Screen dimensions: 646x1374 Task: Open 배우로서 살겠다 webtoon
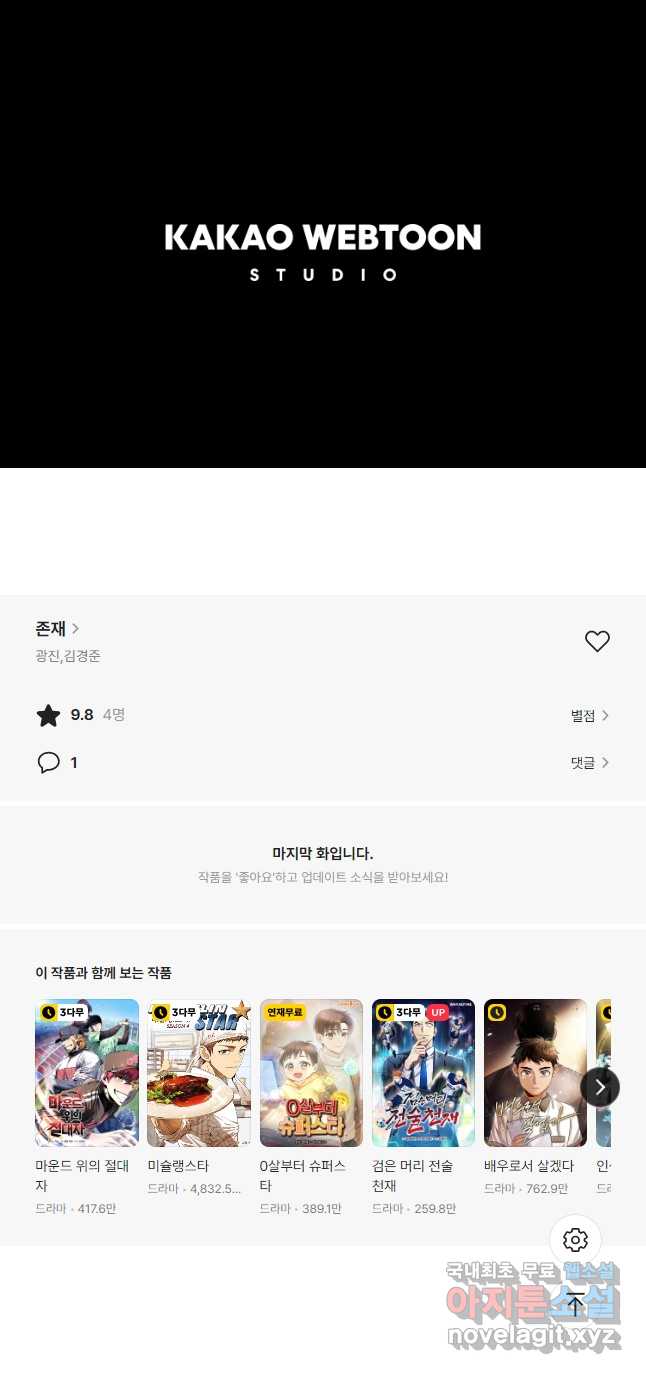[535, 1073]
